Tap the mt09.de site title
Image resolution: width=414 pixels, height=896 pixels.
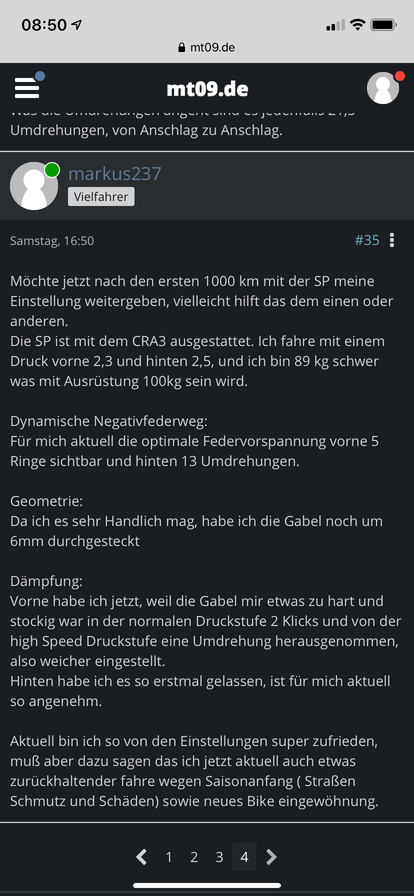208,89
